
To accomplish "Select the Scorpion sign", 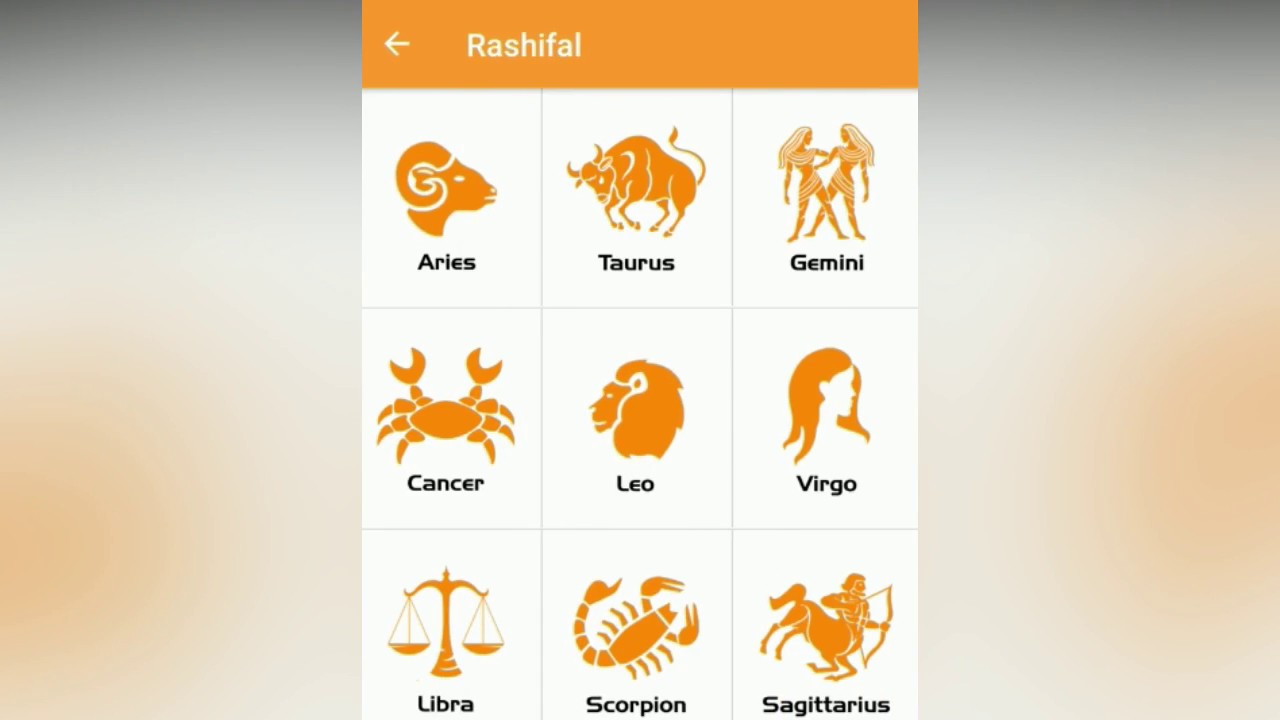I will 636,635.
